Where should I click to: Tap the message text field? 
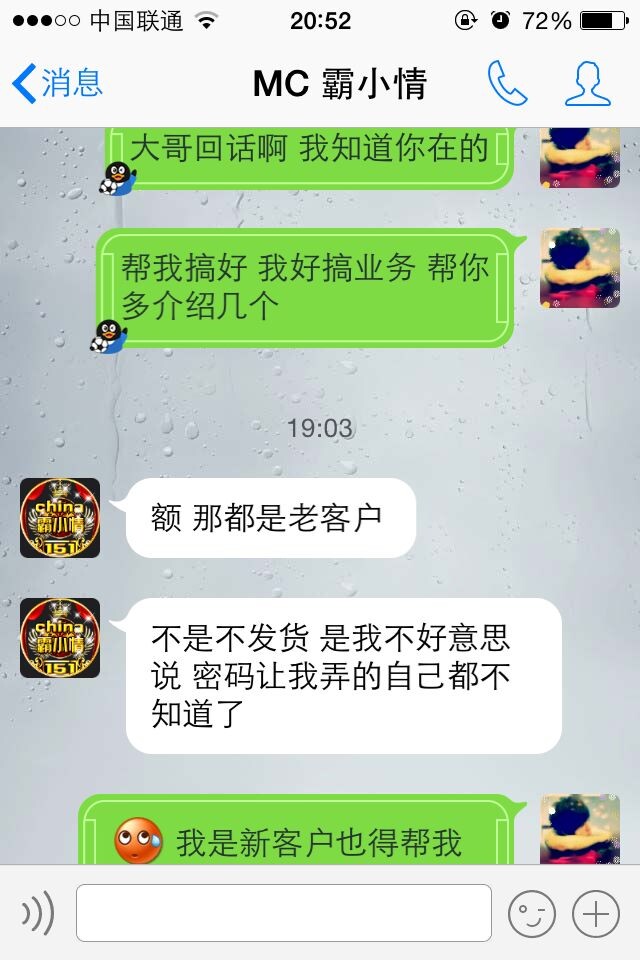284,912
